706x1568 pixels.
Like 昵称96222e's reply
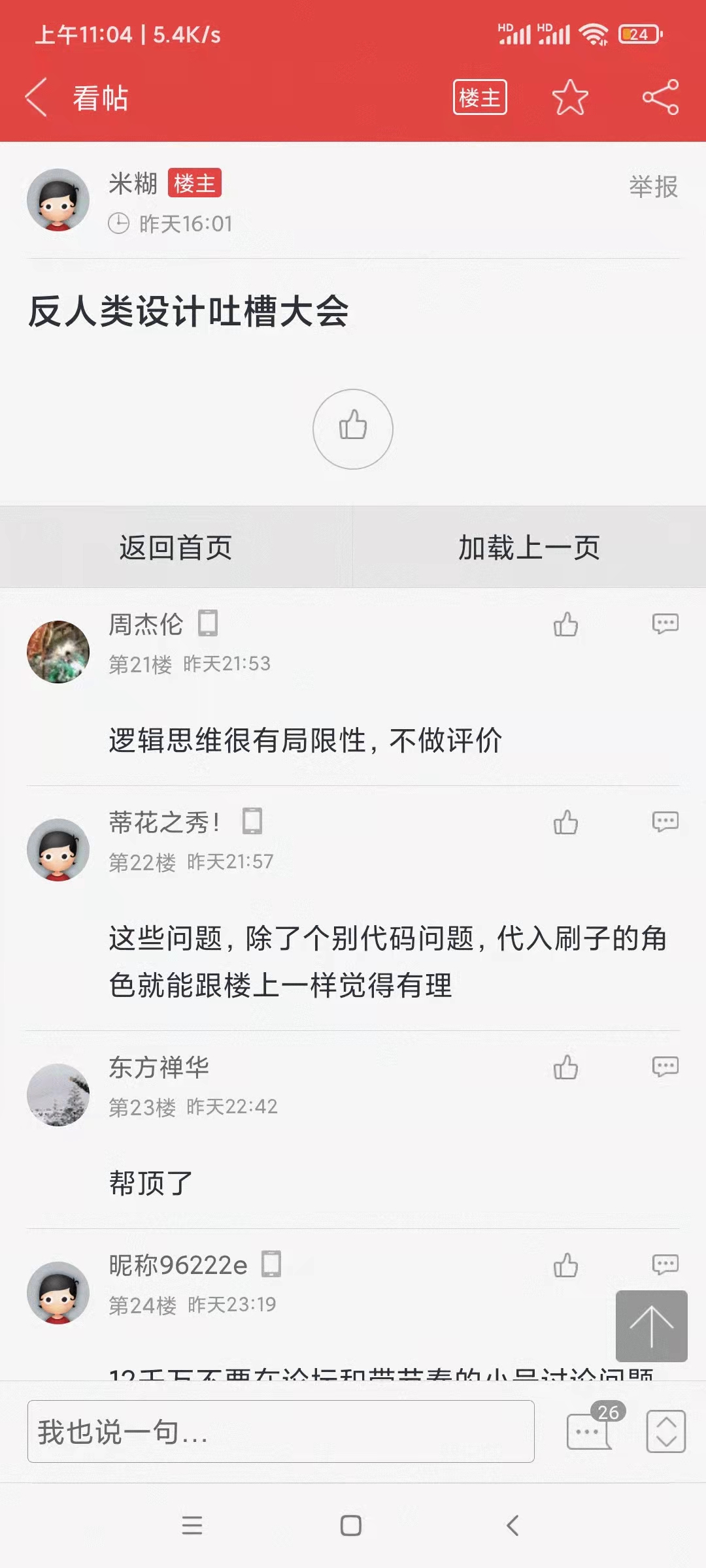(x=565, y=1266)
